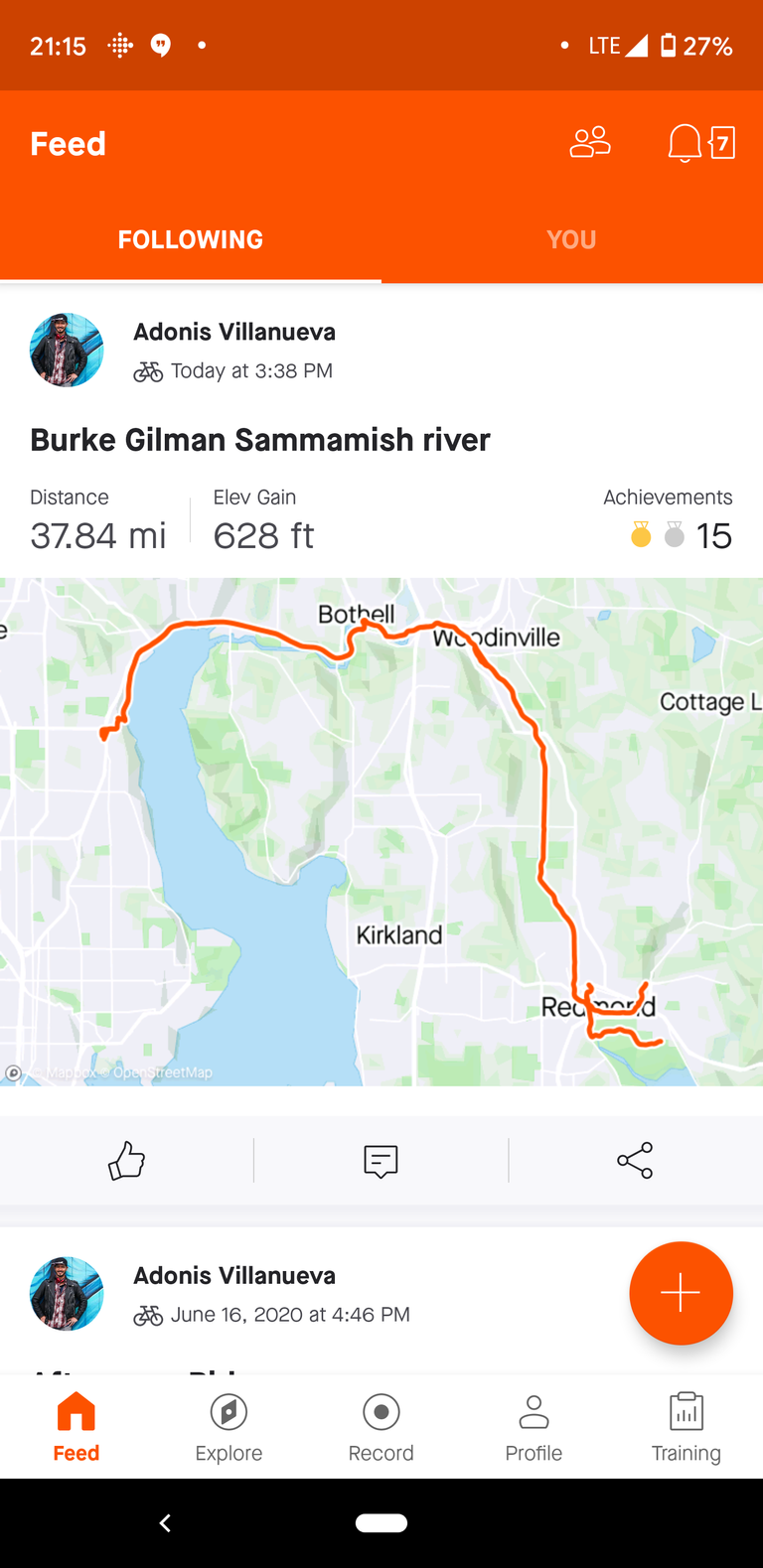Viewport: 763px width, 1568px height.
Task: Tap the orange plus floating button
Action: (x=681, y=1293)
